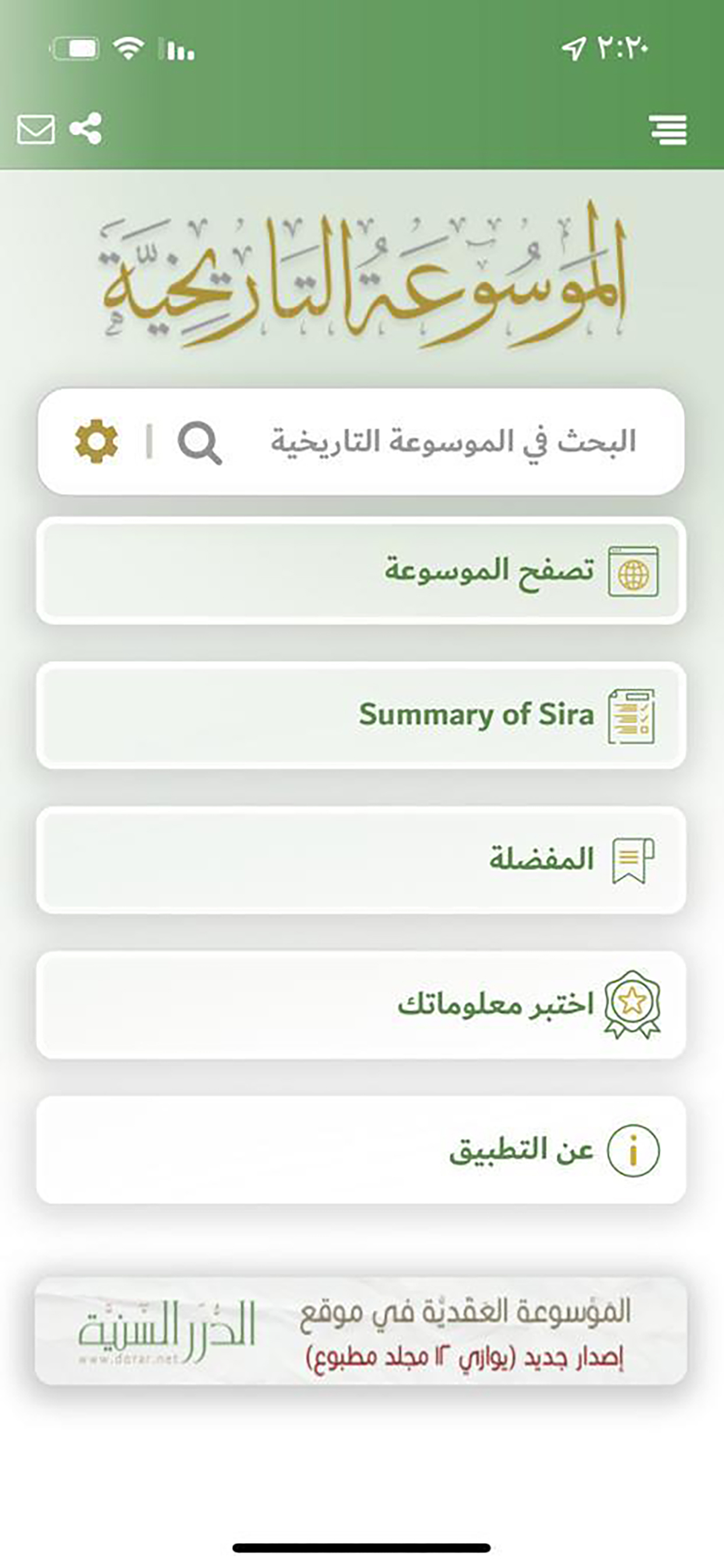The height and width of the screenshot is (1568, 724).
Task: Tap the Wi-Fi indicator in status bar
Action: [x=129, y=47]
